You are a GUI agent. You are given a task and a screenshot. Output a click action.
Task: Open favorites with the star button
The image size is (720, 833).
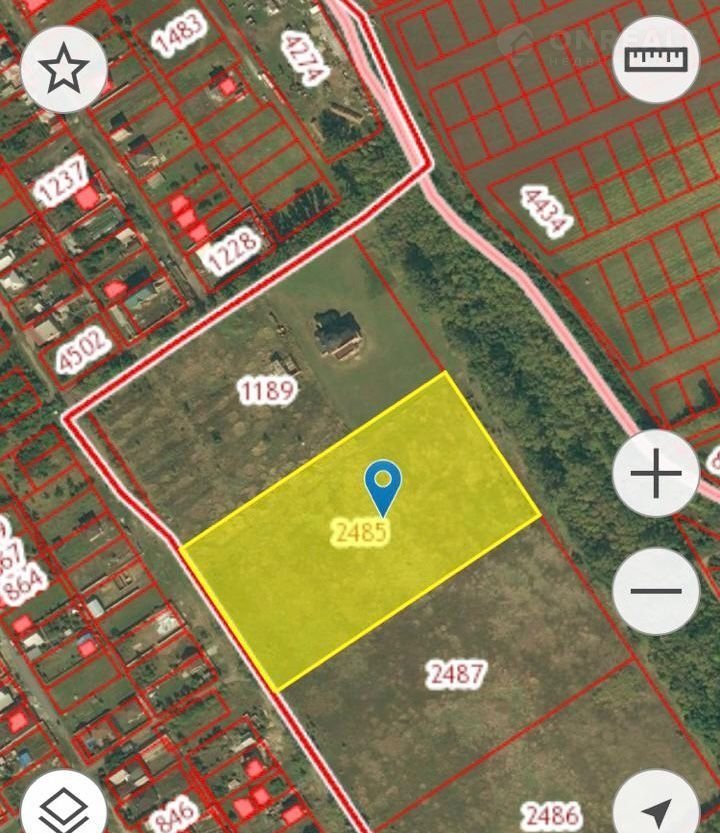[x=64, y=68]
